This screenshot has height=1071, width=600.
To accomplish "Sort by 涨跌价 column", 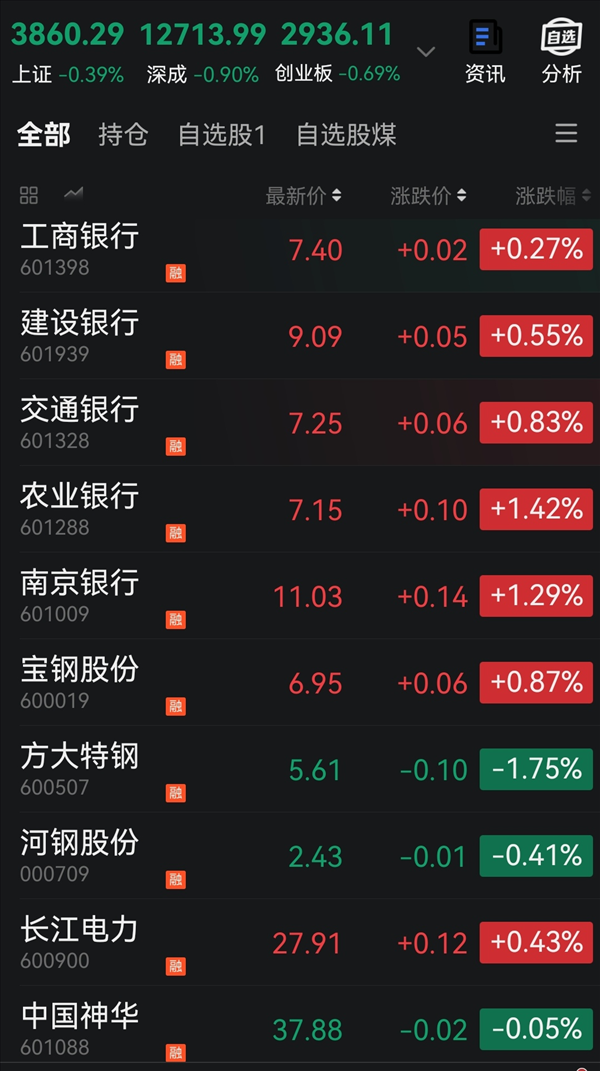I will [428, 196].
